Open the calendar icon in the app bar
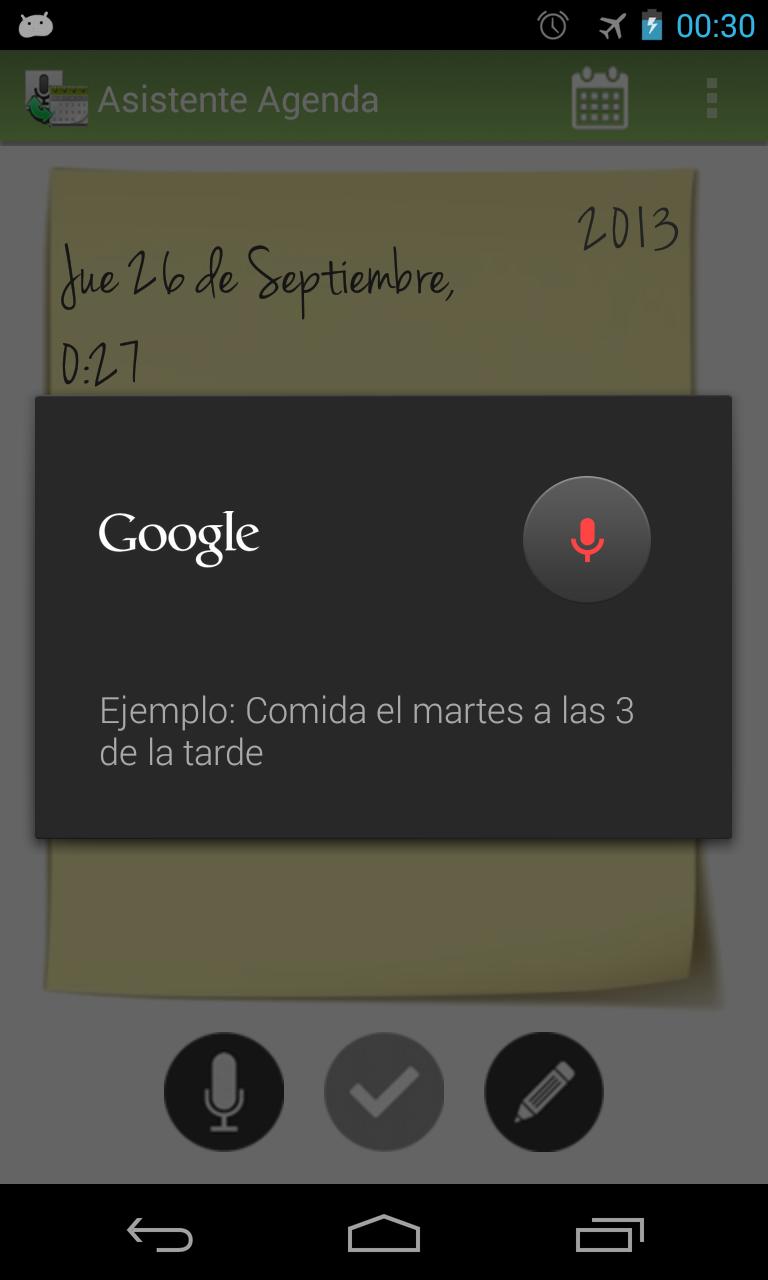This screenshot has width=768, height=1280. 600,98
